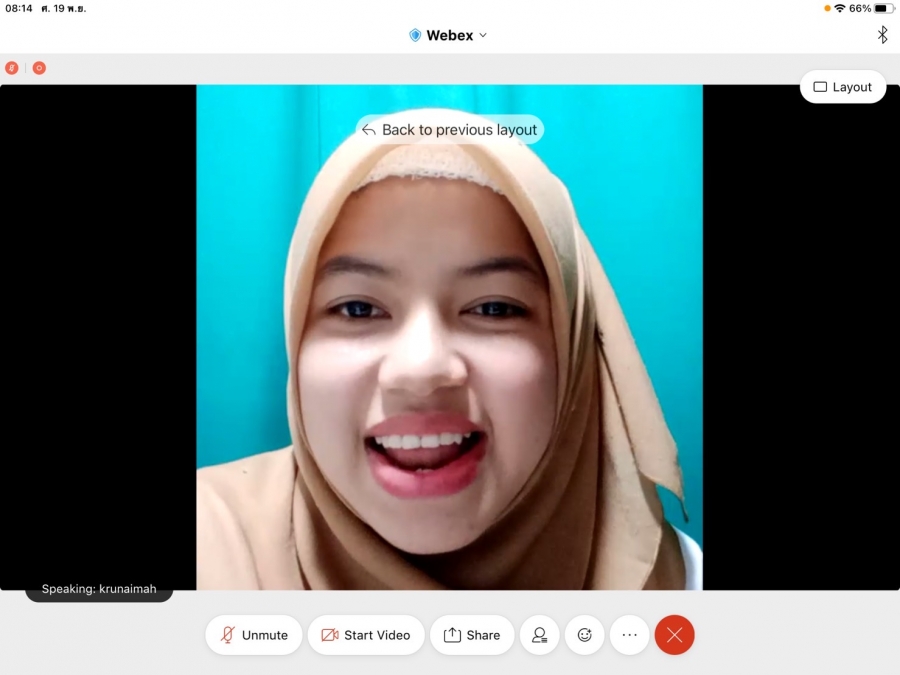Open the Layout options
Screen dimensions: 900x675
[842, 87]
